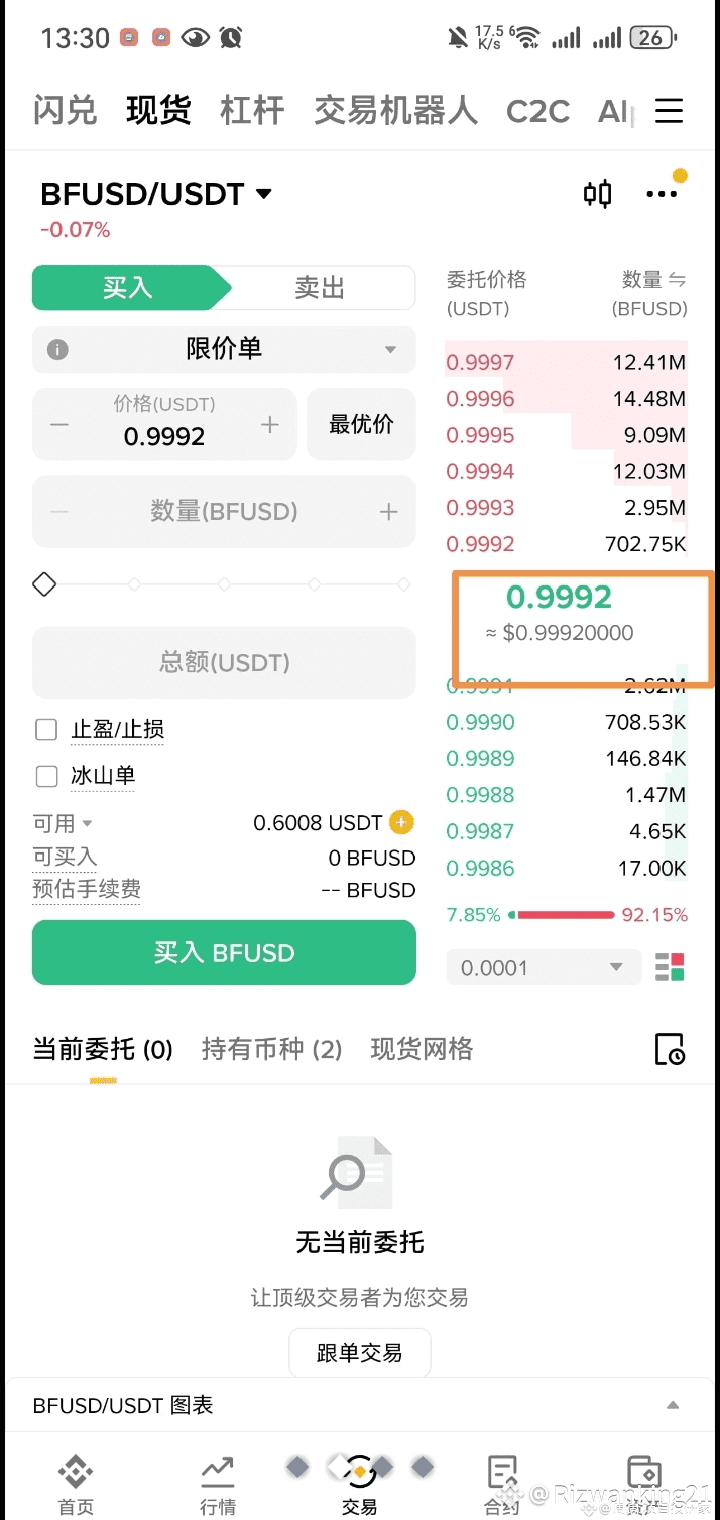Go to the 行情 markets tab
Screen dimensions: 720x1520
pos(218,1485)
